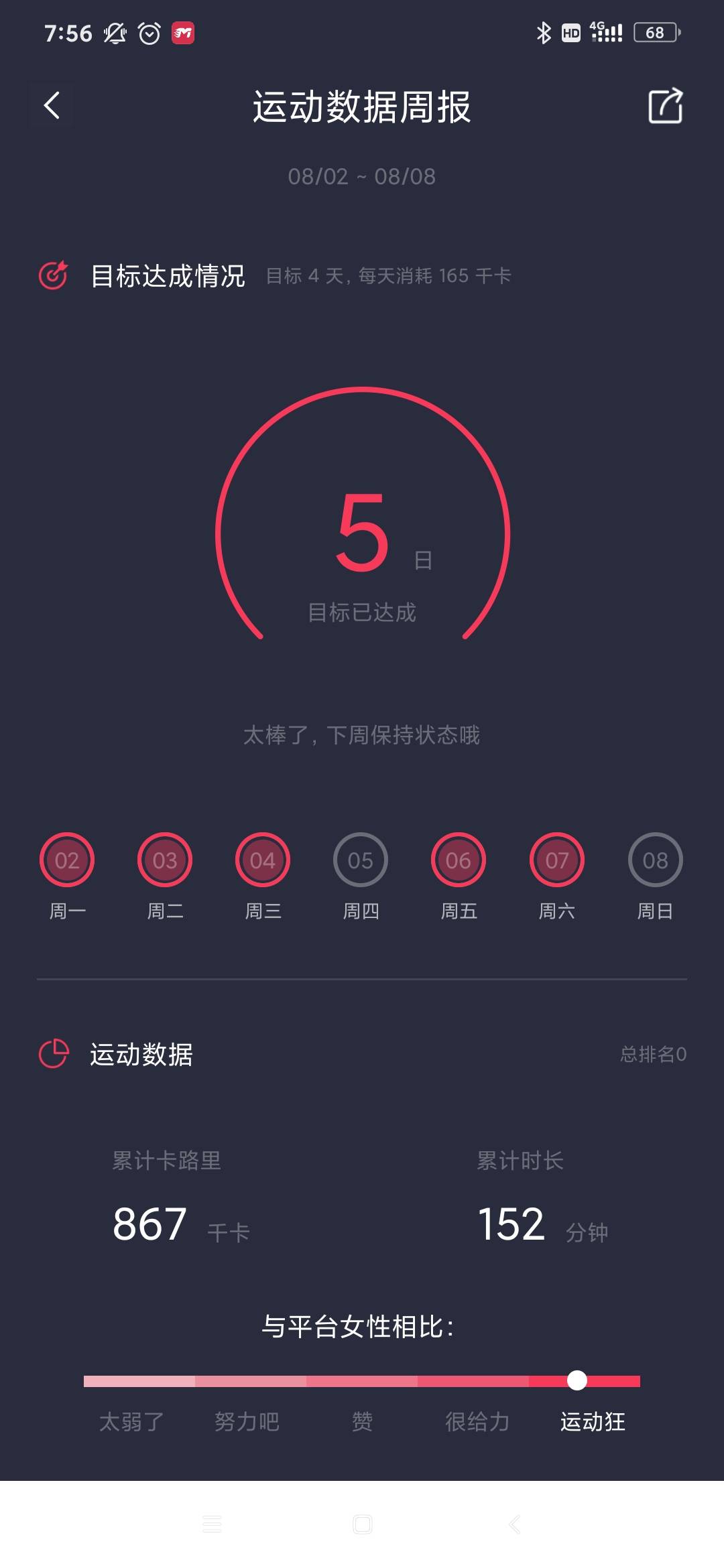Tap the target icon beside 目标达成情况
The height and width of the screenshot is (1568, 724).
[x=55, y=275]
